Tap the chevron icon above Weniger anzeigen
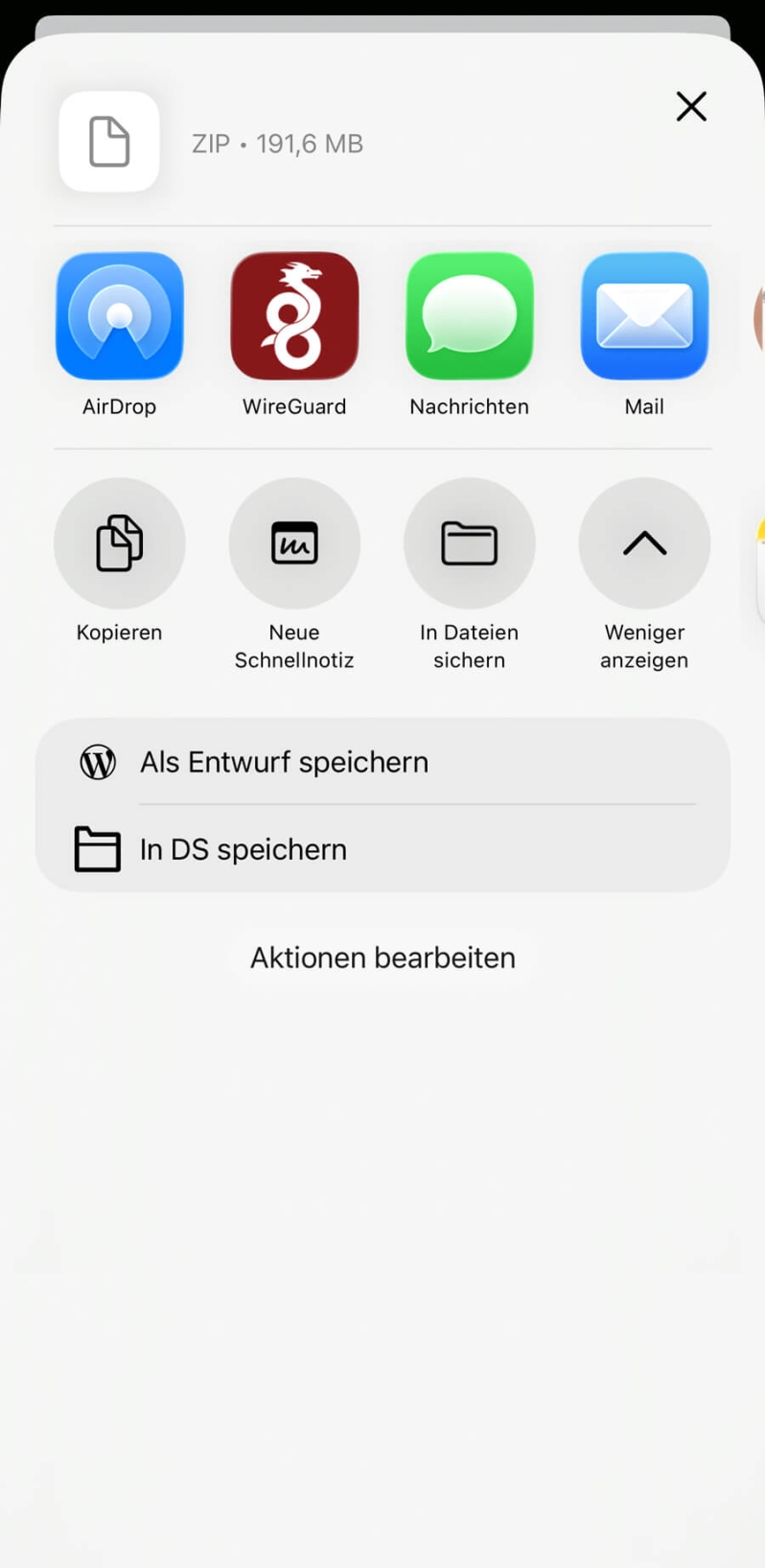Image resolution: width=765 pixels, height=1568 pixels. (x=643, y=542)
